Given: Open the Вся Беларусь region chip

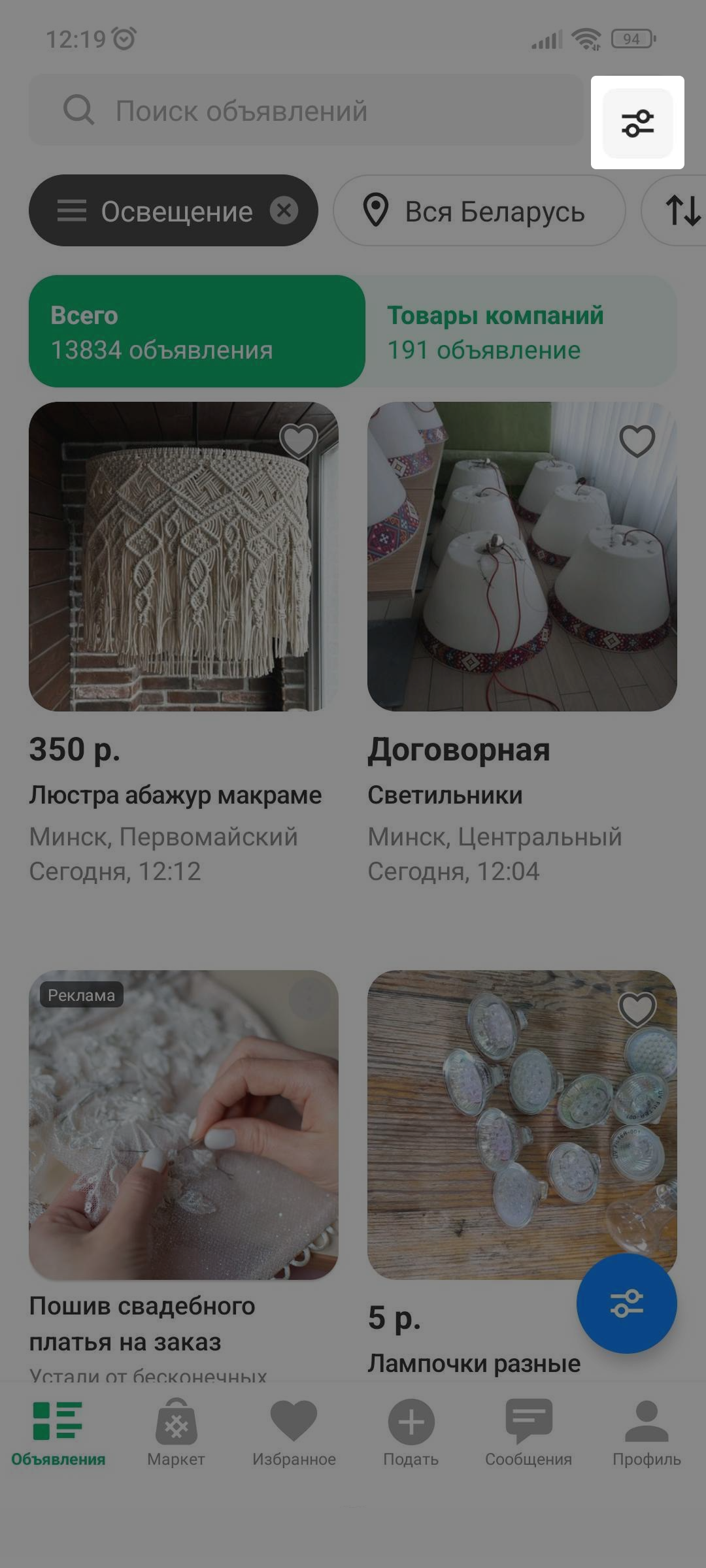Looking at the screenshot, I should coord(479,211).
